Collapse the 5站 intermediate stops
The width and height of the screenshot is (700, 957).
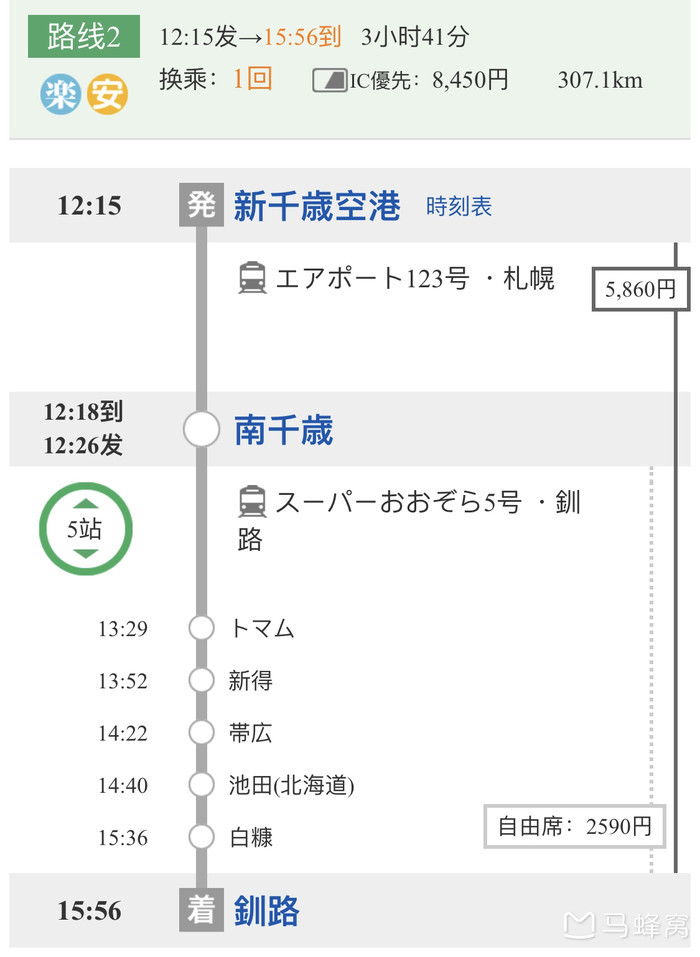point(85,529)
